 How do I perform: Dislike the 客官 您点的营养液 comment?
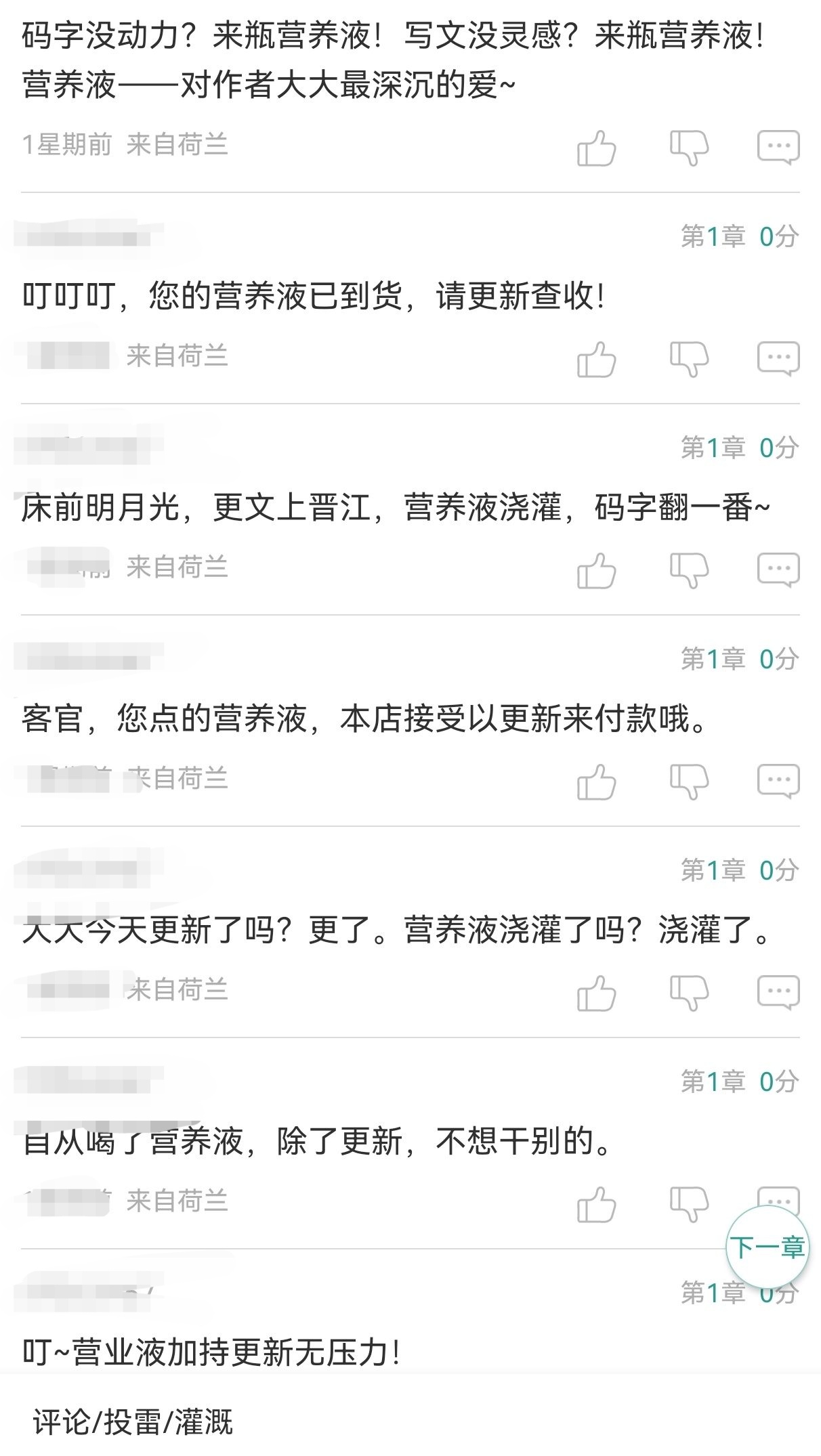click(689, 781)
